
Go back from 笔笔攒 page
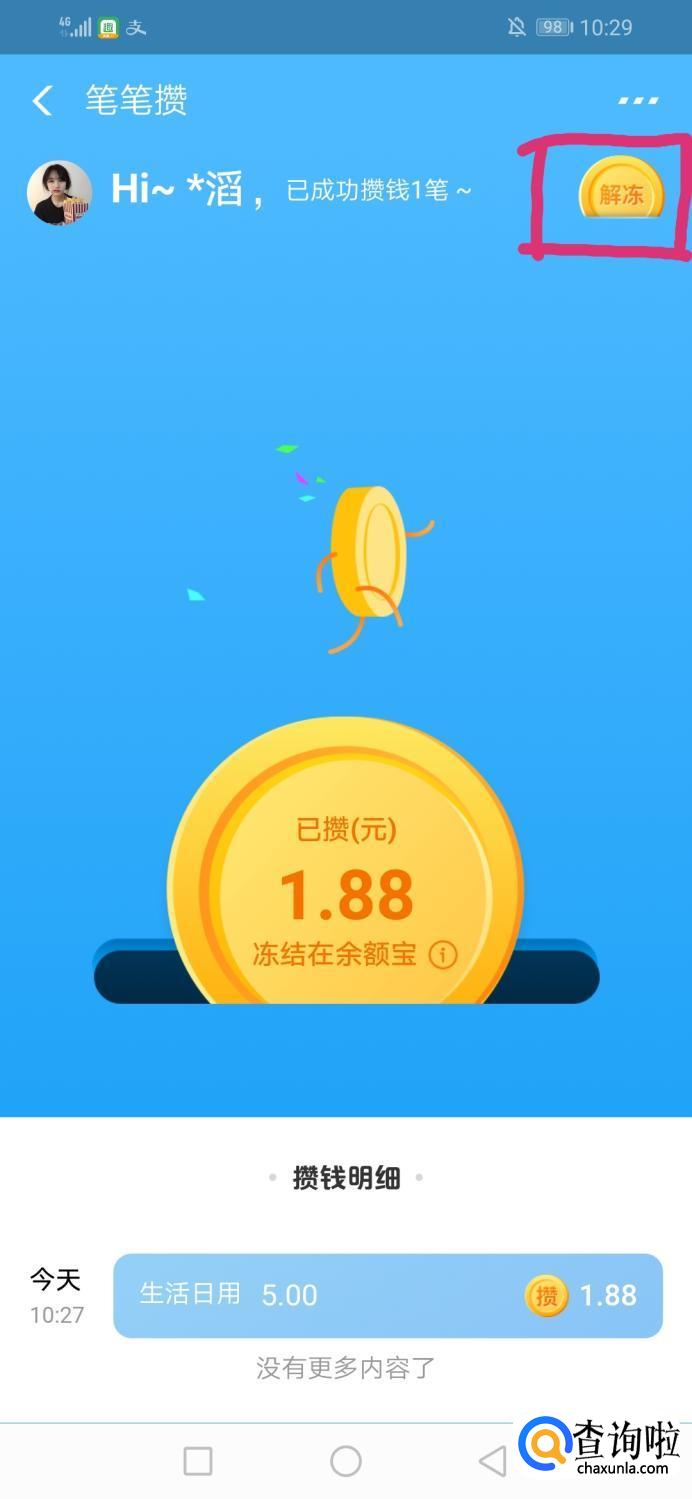click(42, 101)
